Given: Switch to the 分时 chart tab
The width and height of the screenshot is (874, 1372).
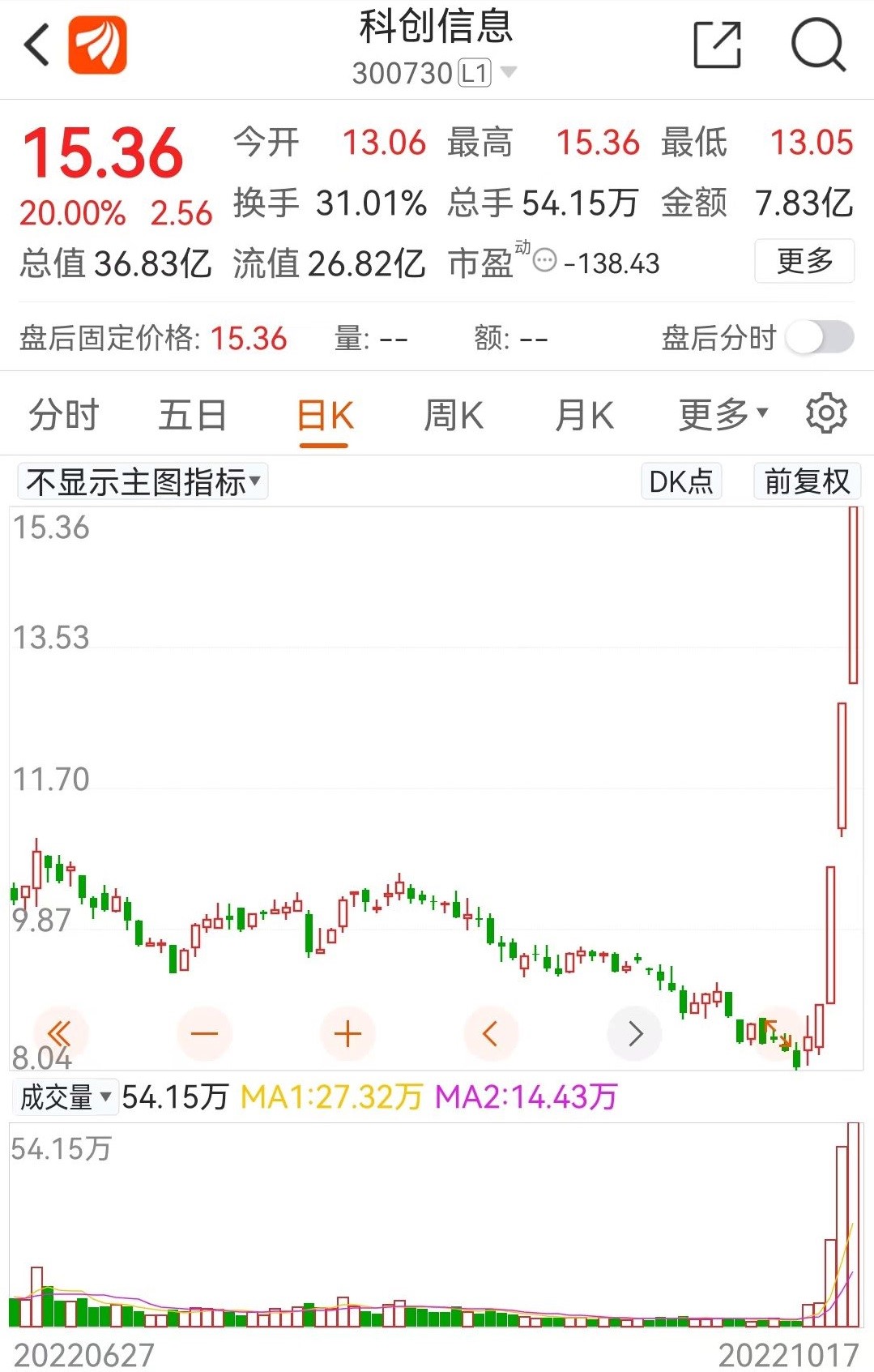Looking at the screenshot, I should tap(63, 415).
